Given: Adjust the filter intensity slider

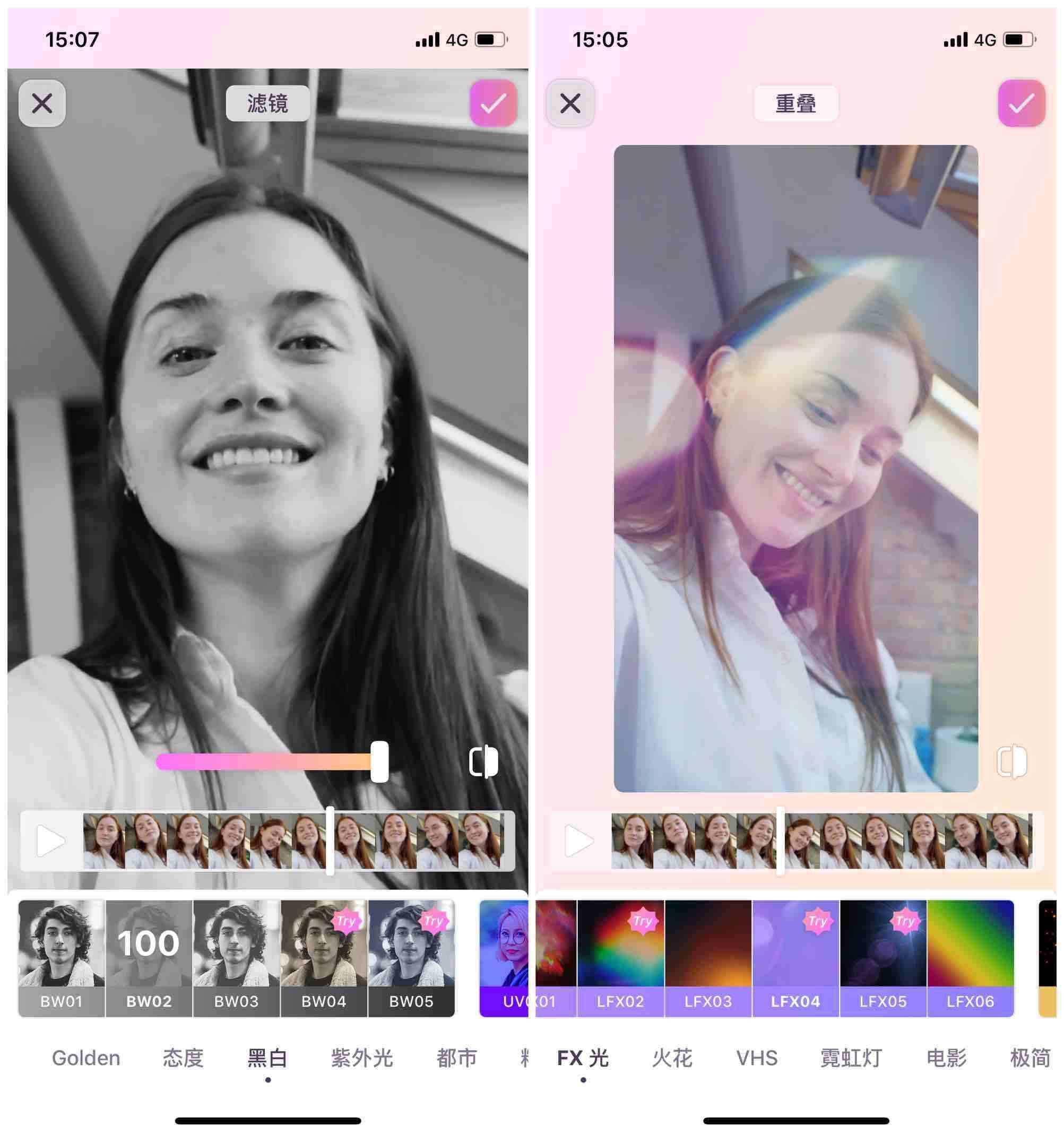Looking at the screenshot, I should tap(379, 762).
